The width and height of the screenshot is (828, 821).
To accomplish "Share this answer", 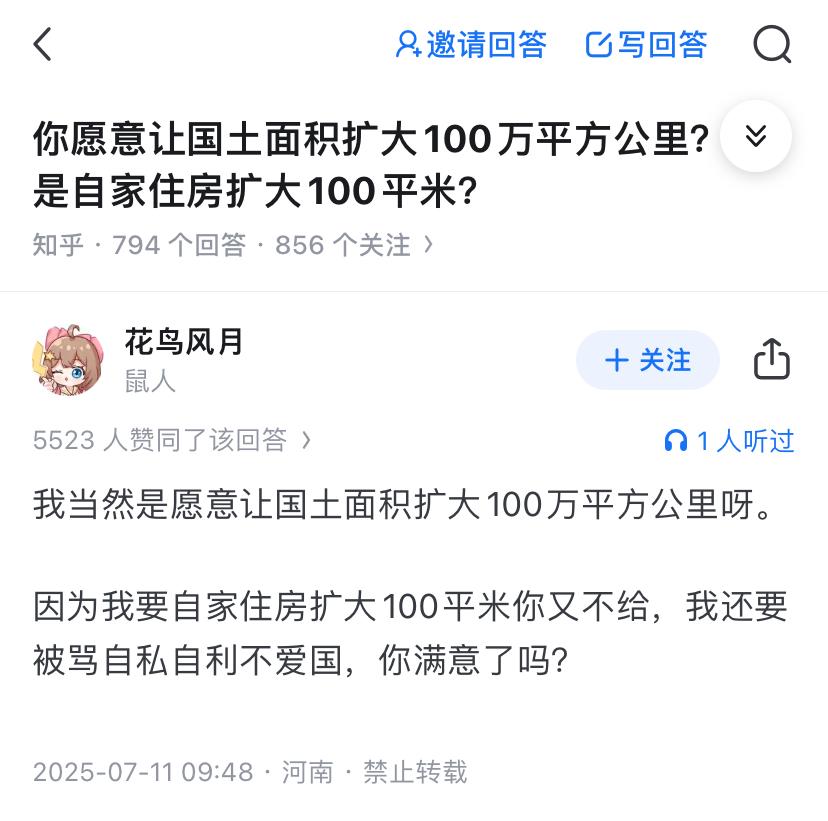I will 771,359.
